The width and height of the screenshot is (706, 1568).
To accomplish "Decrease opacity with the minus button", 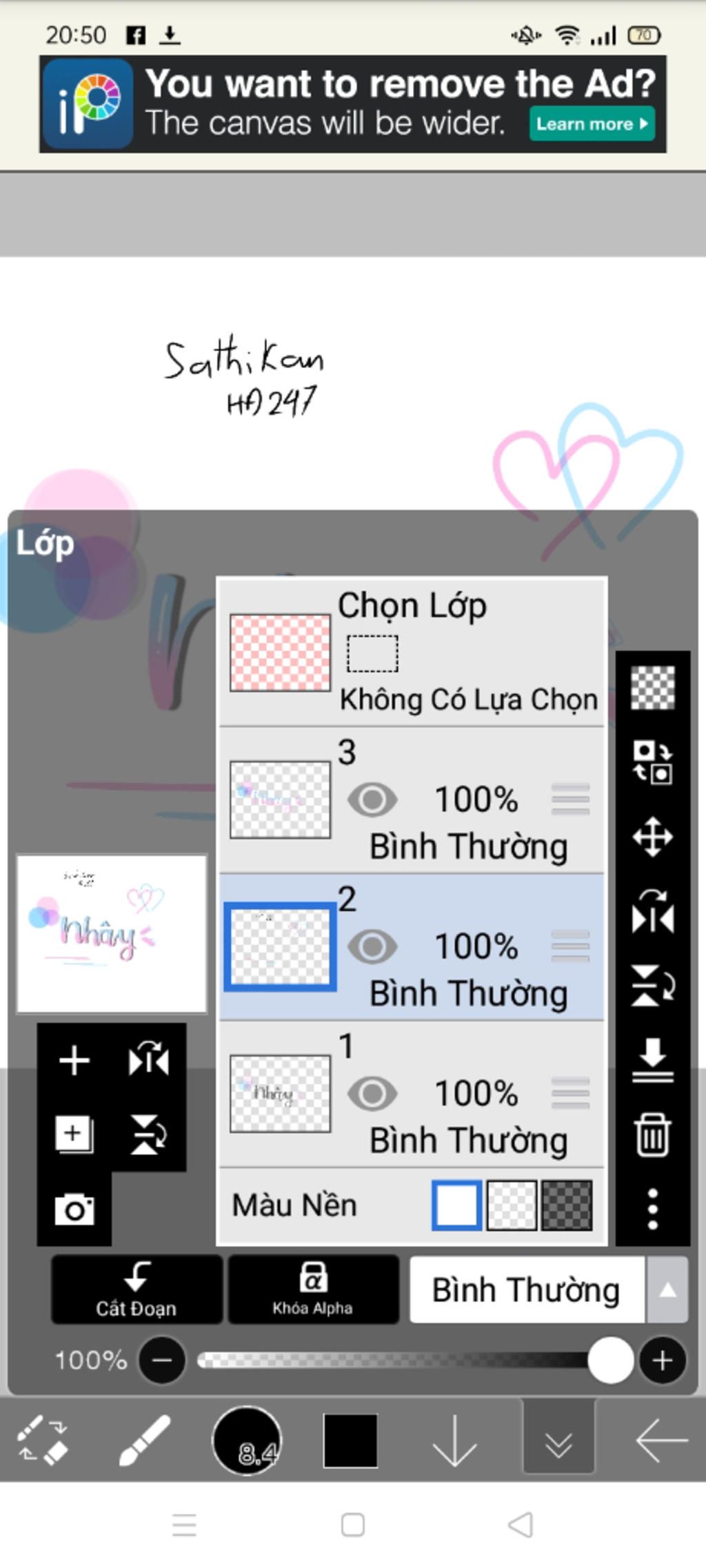I will (162, 1361).
